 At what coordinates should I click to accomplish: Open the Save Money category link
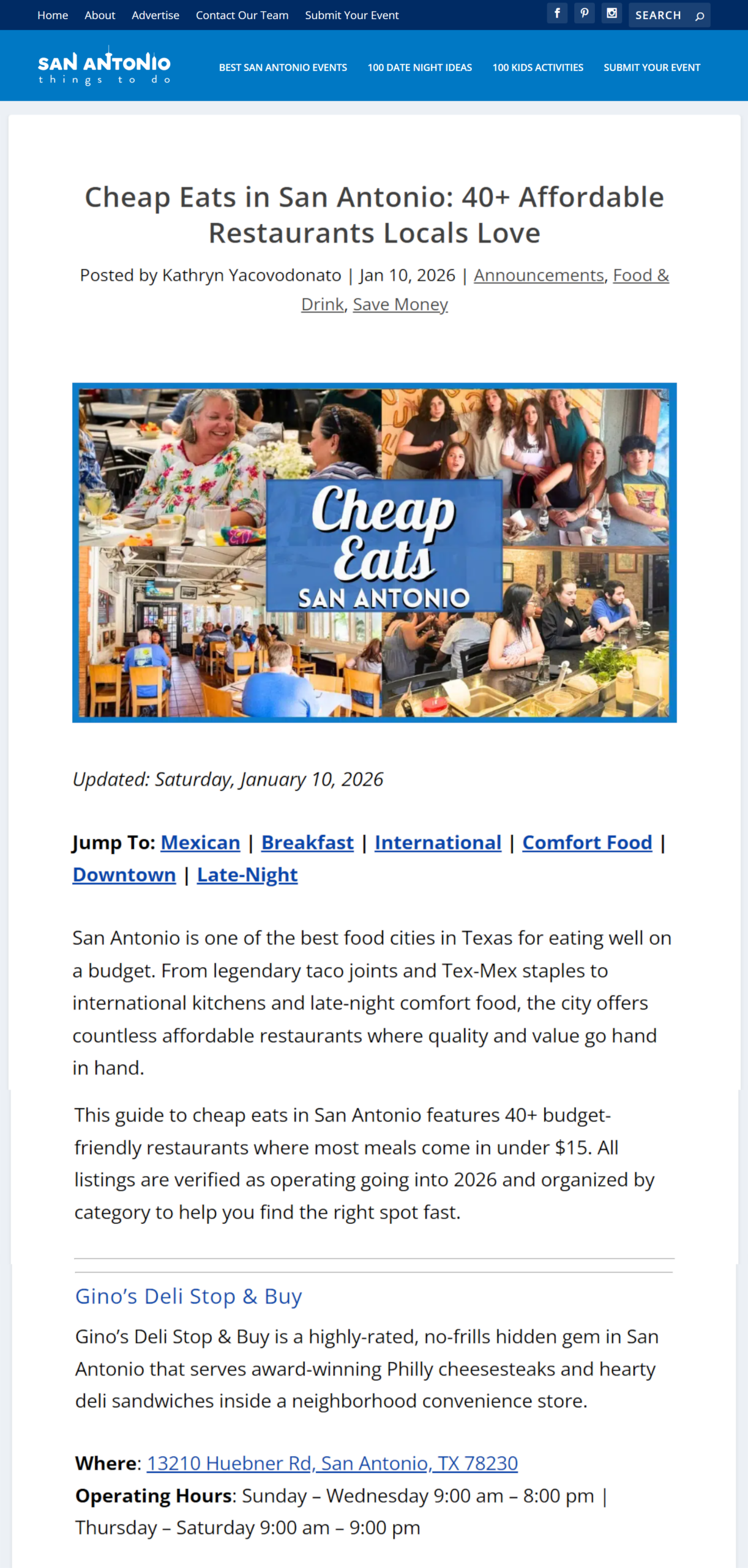(400, 304)
